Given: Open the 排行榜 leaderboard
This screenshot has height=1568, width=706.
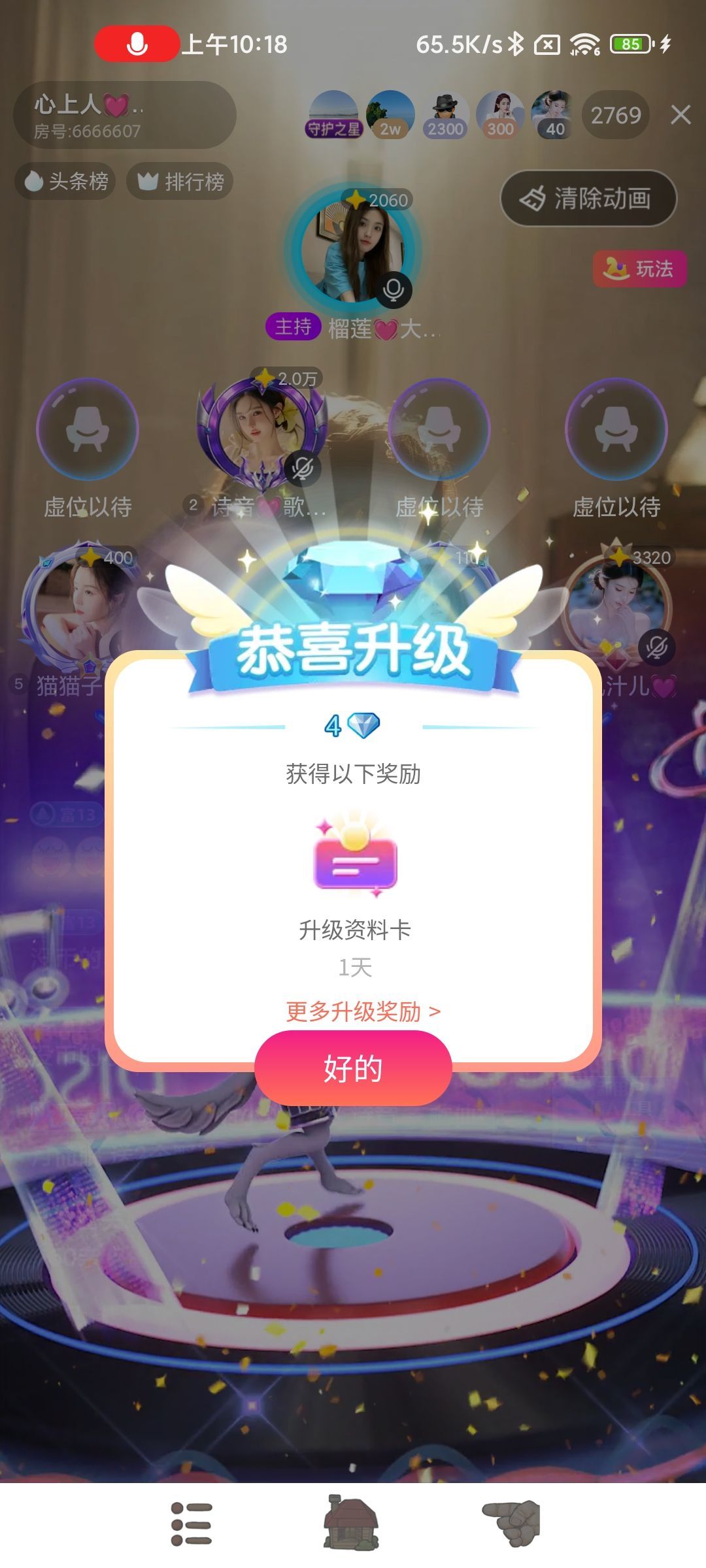Looking at the screenshot, I should [x=180, y=181].
